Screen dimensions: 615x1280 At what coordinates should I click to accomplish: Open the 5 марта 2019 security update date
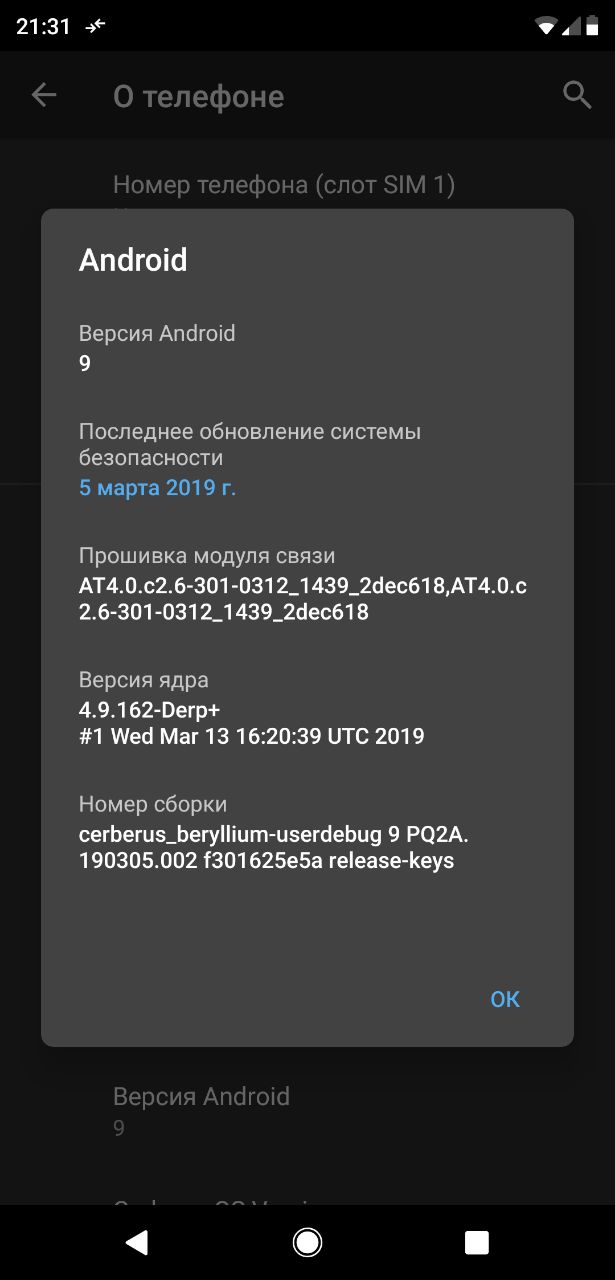click(x=157, y=488)
